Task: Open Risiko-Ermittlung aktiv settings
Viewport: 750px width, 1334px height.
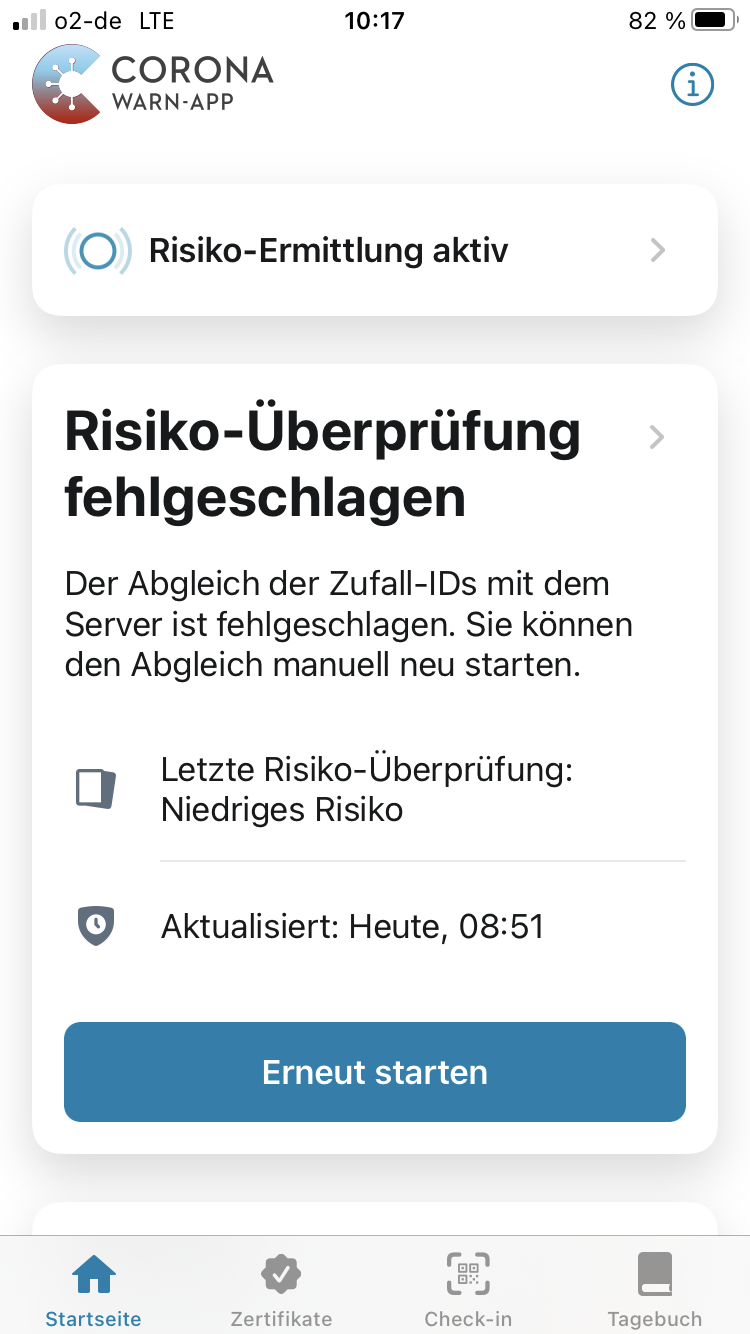Action: point(374,250)
